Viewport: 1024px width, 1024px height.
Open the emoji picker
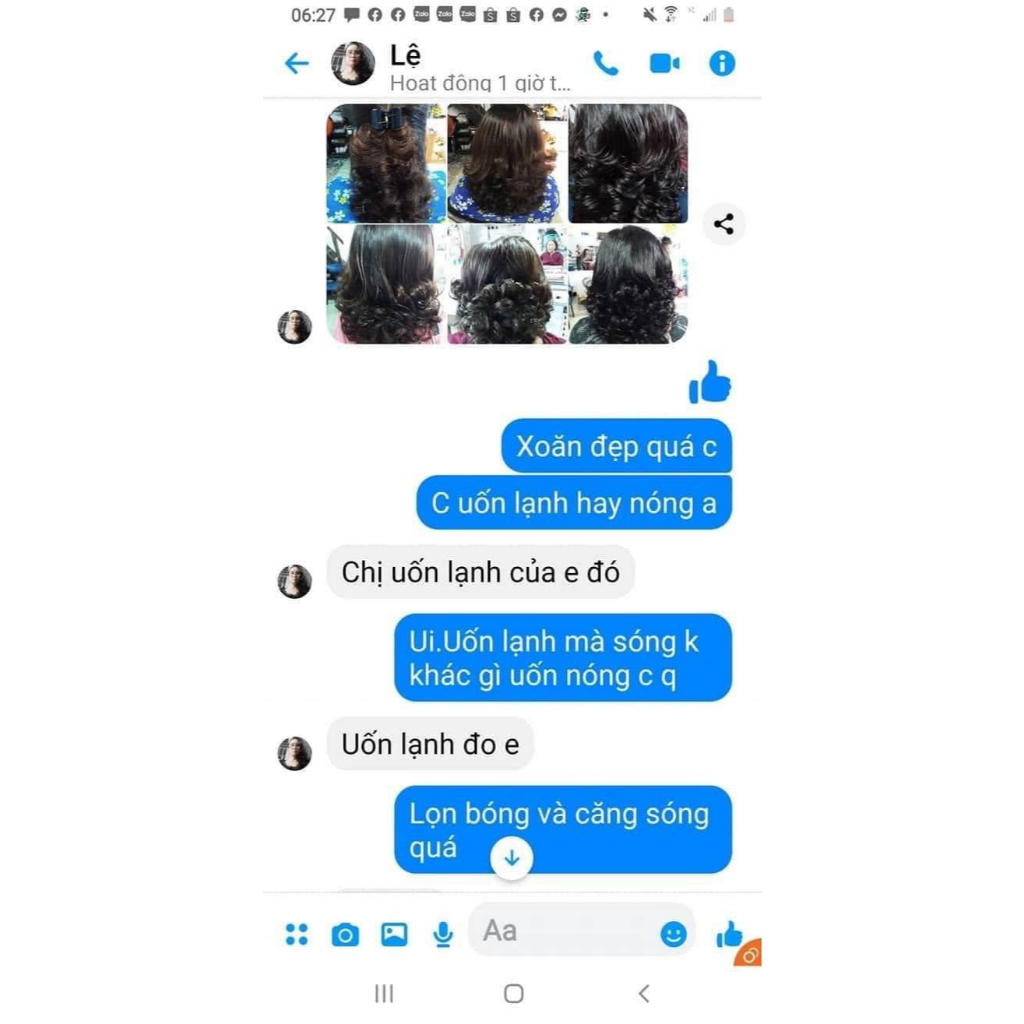point(674,934)
